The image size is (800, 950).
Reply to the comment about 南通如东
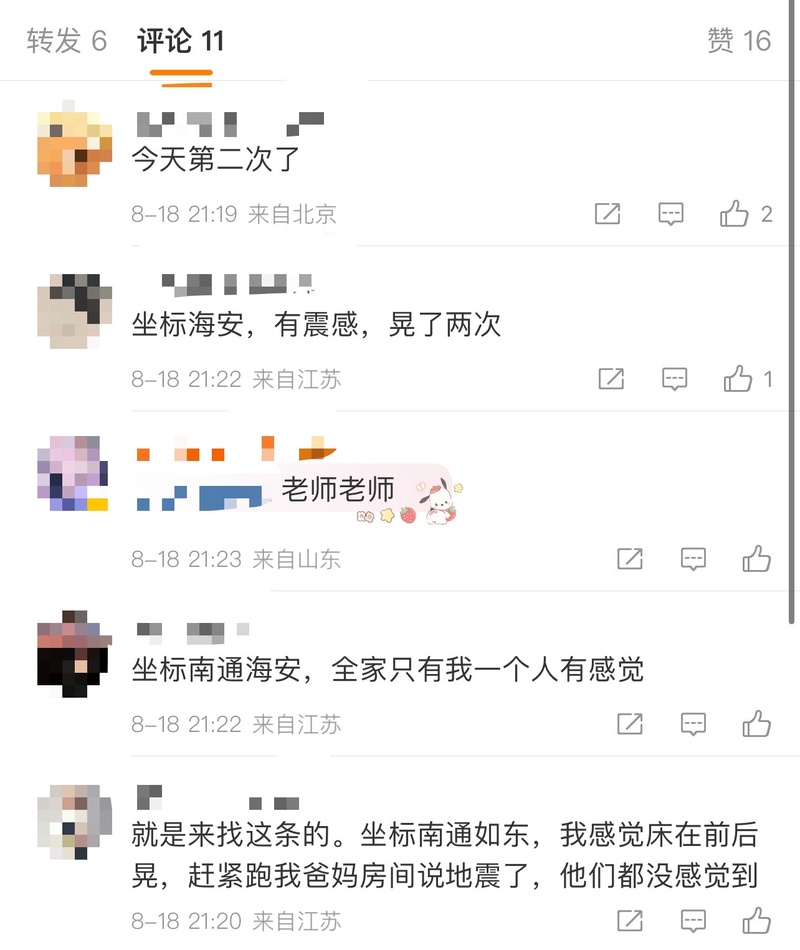tap(693, 920)
